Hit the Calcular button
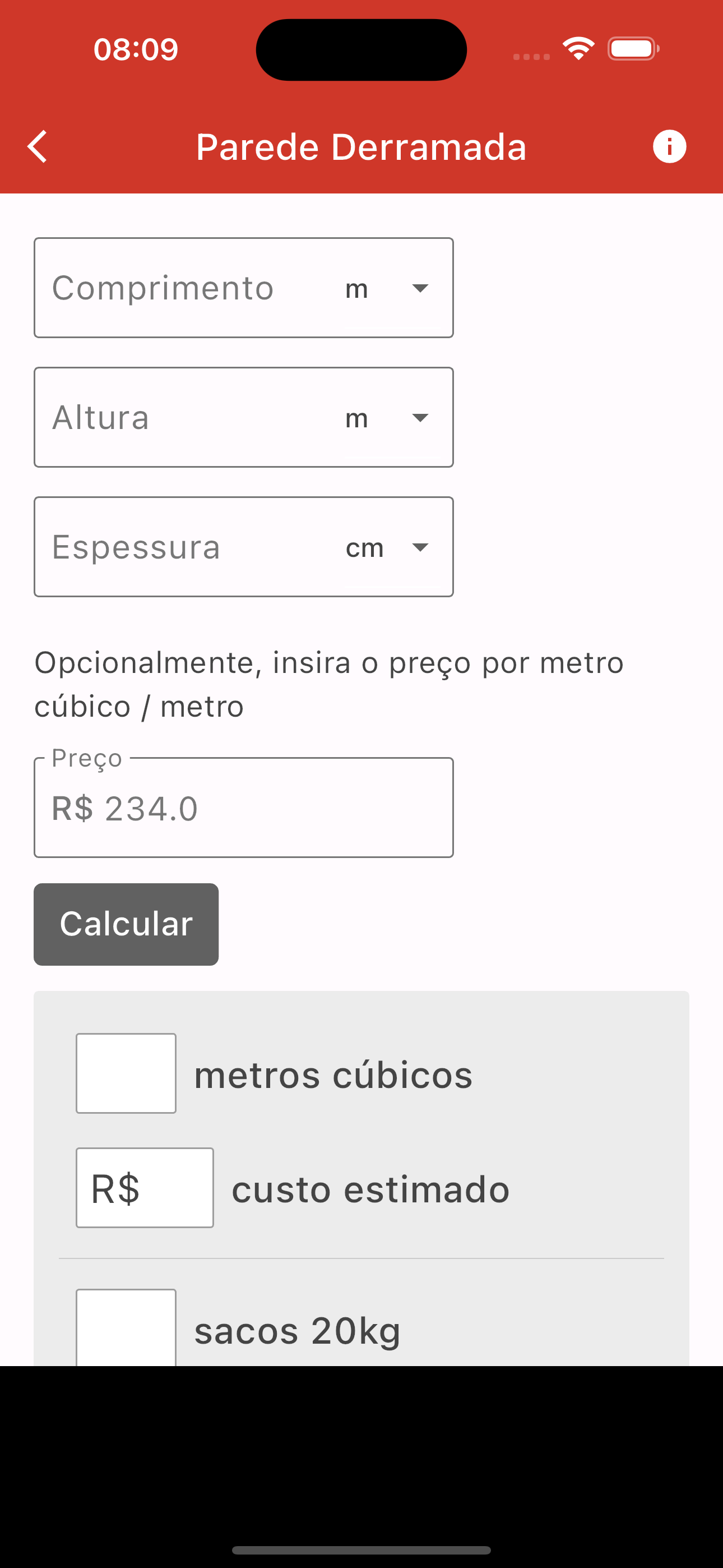The width and height of the screenshot is (723, 1568). point(126,924)
